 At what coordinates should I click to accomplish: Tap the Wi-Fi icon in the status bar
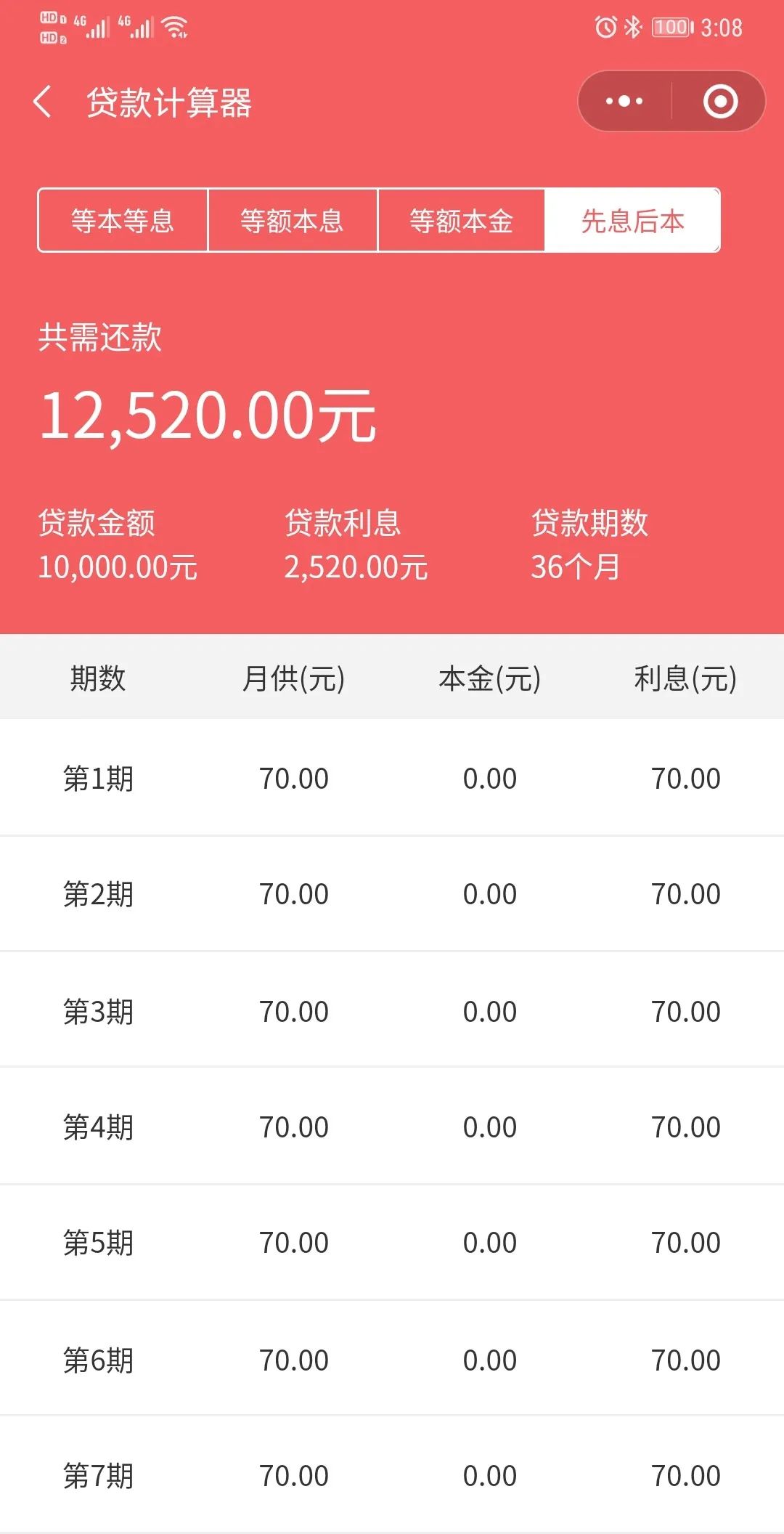[x=173, y=28]
